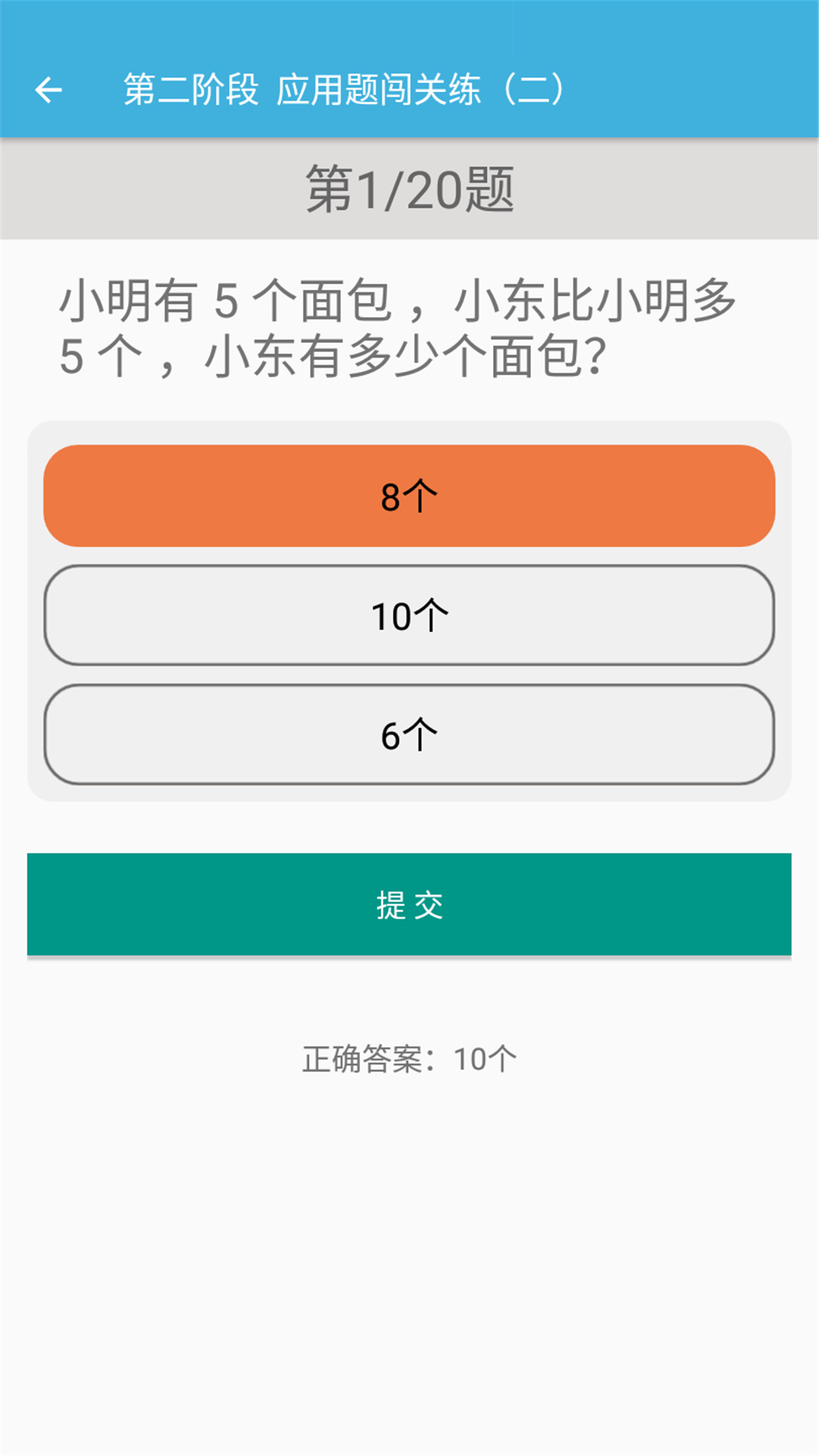The image size is (819, 1456).
Task: Click the gray bar showing quiz progress
Action: pyautogui.click(x=409, y=190)
